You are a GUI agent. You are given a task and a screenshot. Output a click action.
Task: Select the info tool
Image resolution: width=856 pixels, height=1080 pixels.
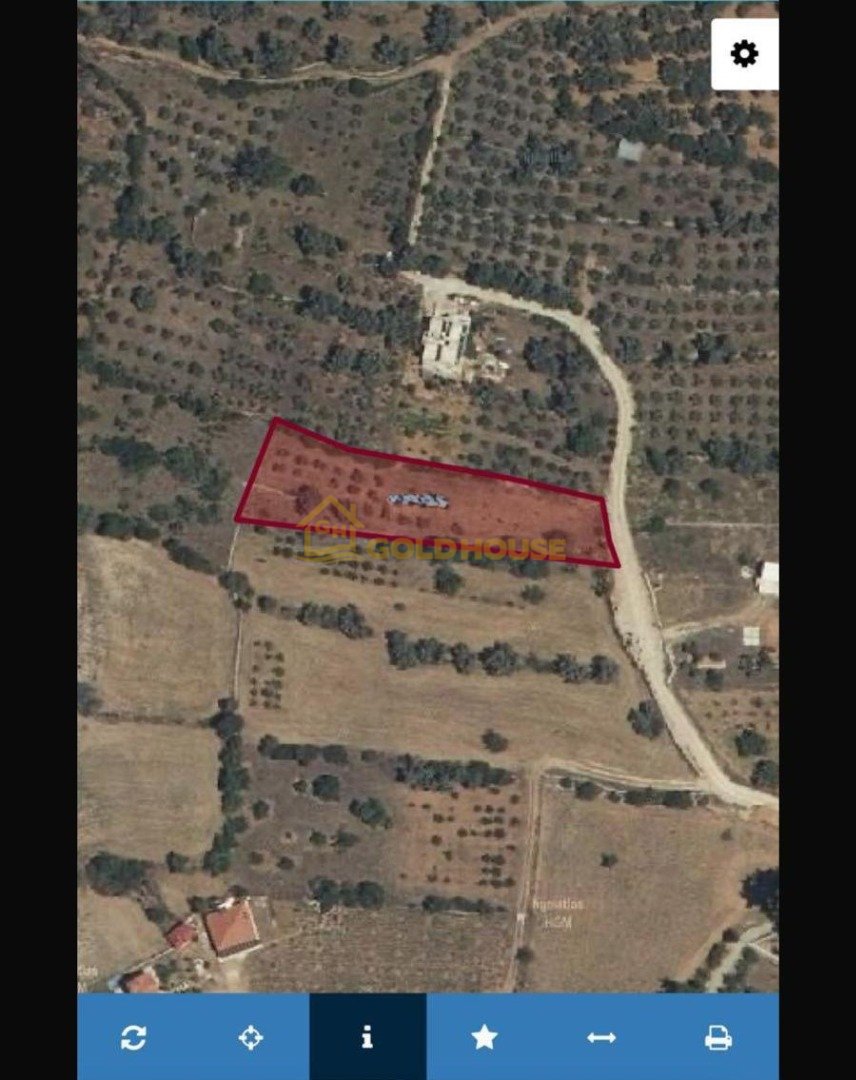pyautogui.click(x=367, y=1038)
